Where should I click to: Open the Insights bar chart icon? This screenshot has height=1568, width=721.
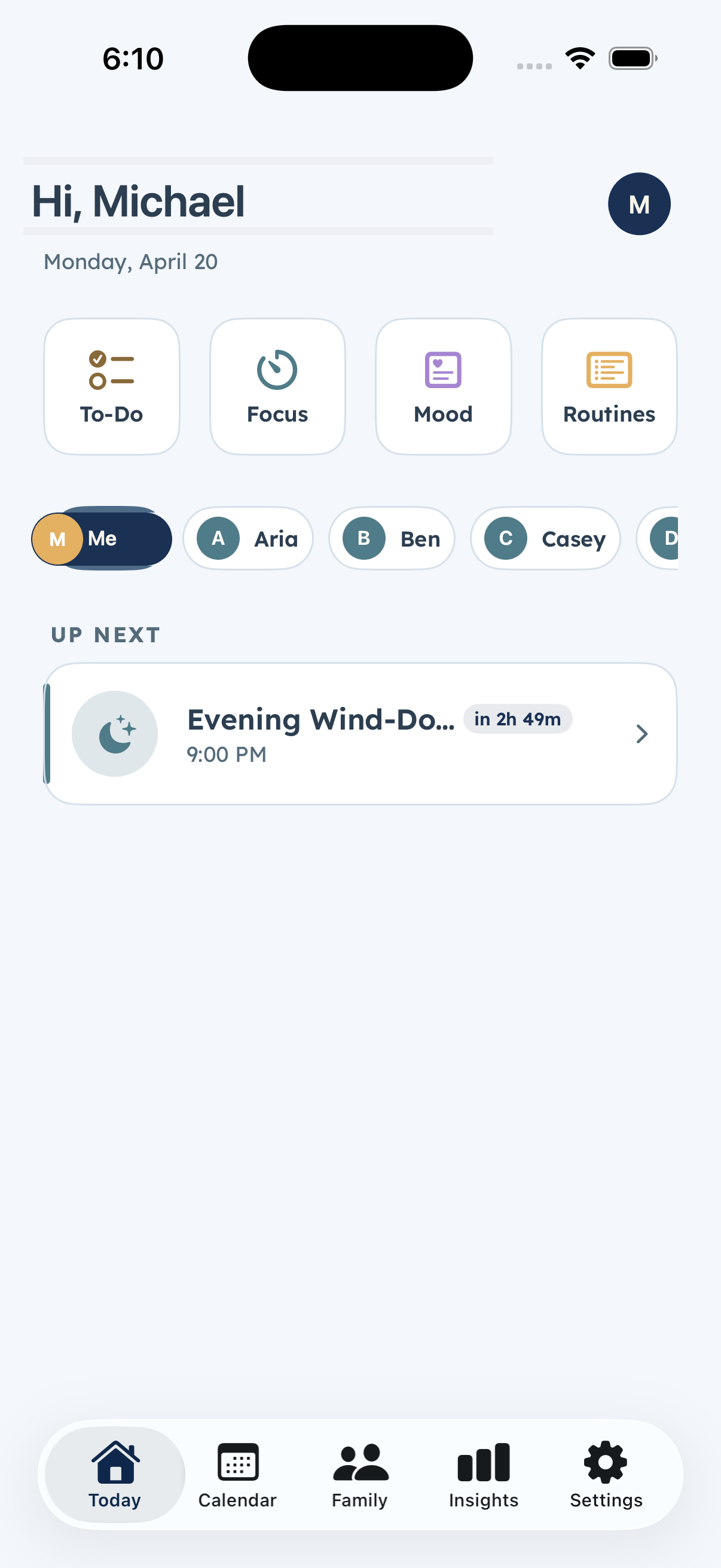(x=483, y=1463)
